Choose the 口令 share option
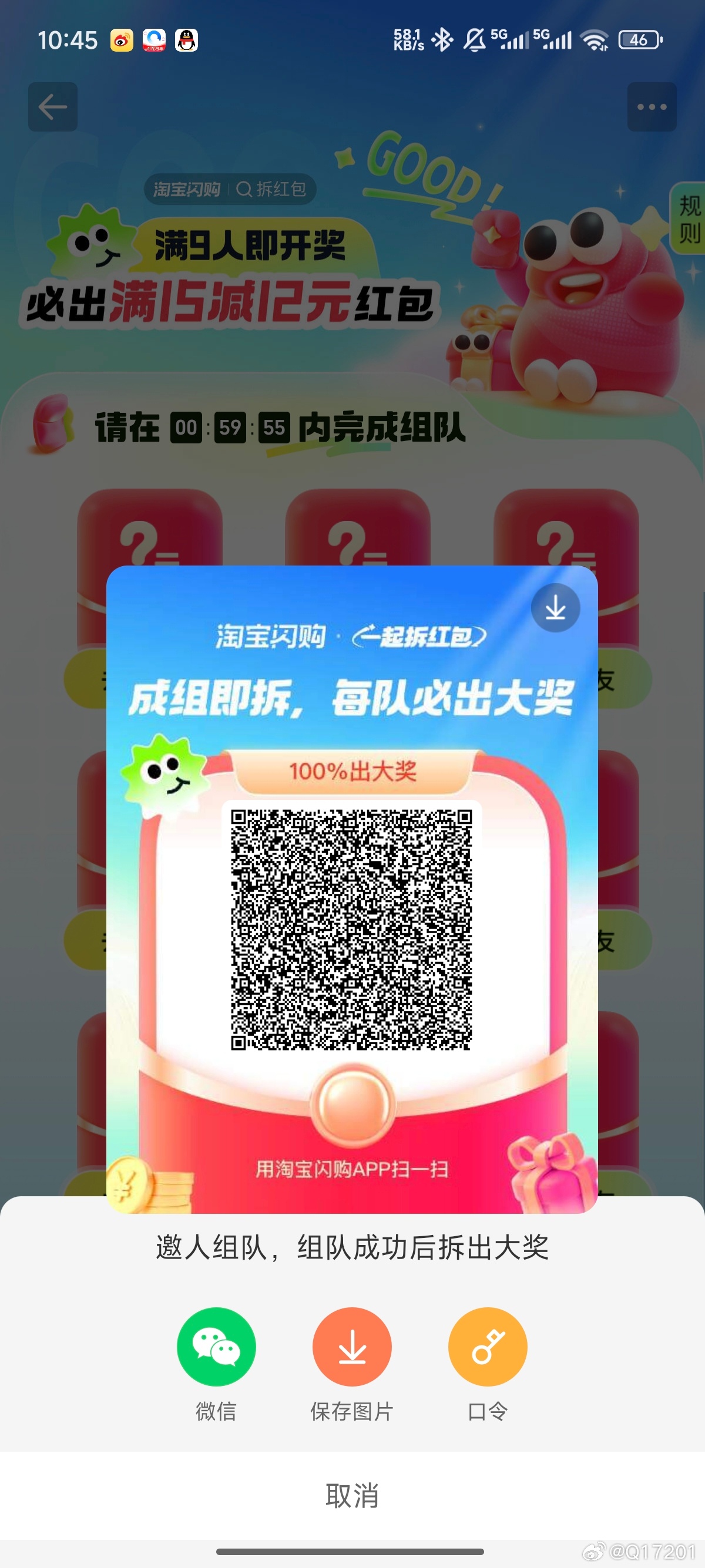705x1568 pixels. coord(488,1347)
